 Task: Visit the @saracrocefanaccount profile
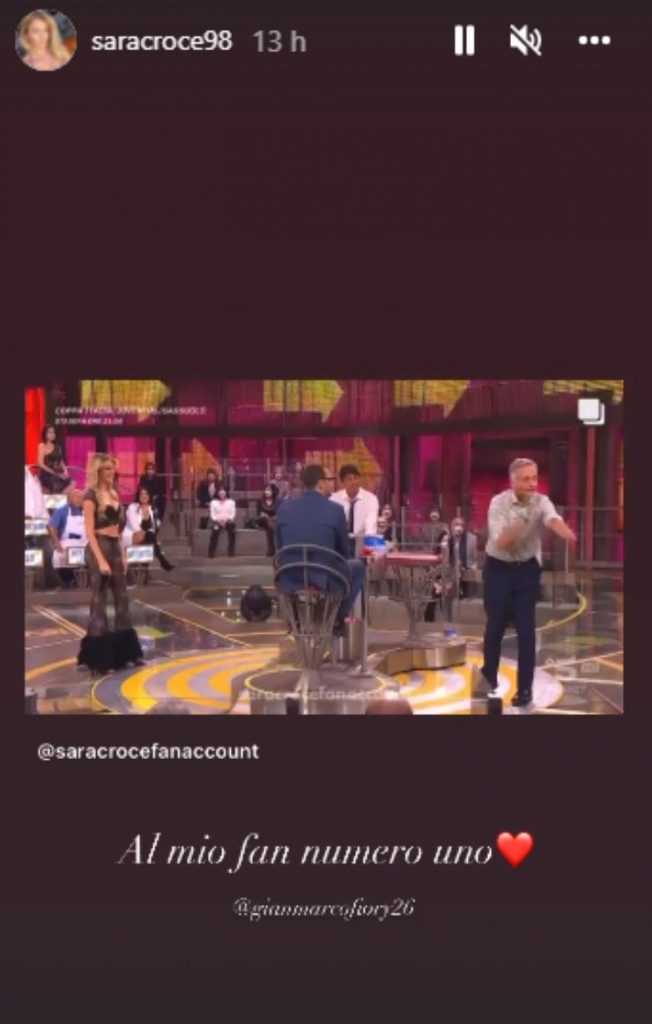point(148,751)
